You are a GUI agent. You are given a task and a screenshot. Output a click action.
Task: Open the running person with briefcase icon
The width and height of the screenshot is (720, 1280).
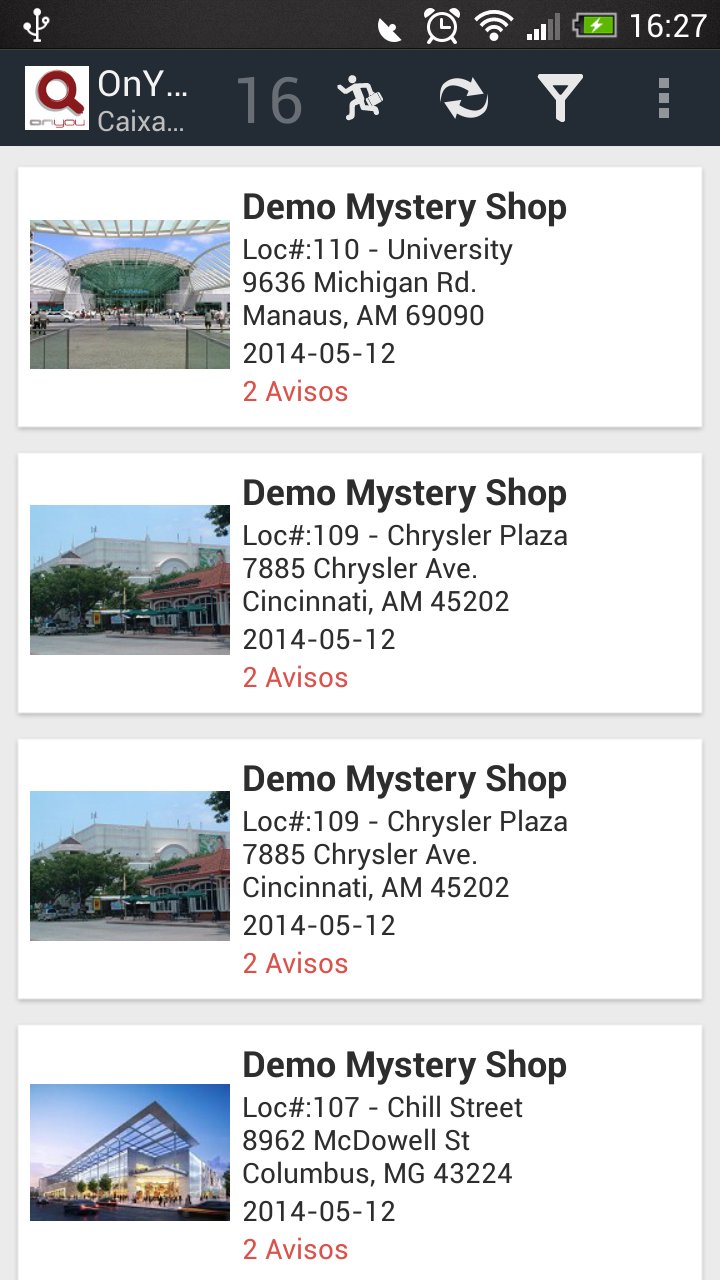click(360, 98)
